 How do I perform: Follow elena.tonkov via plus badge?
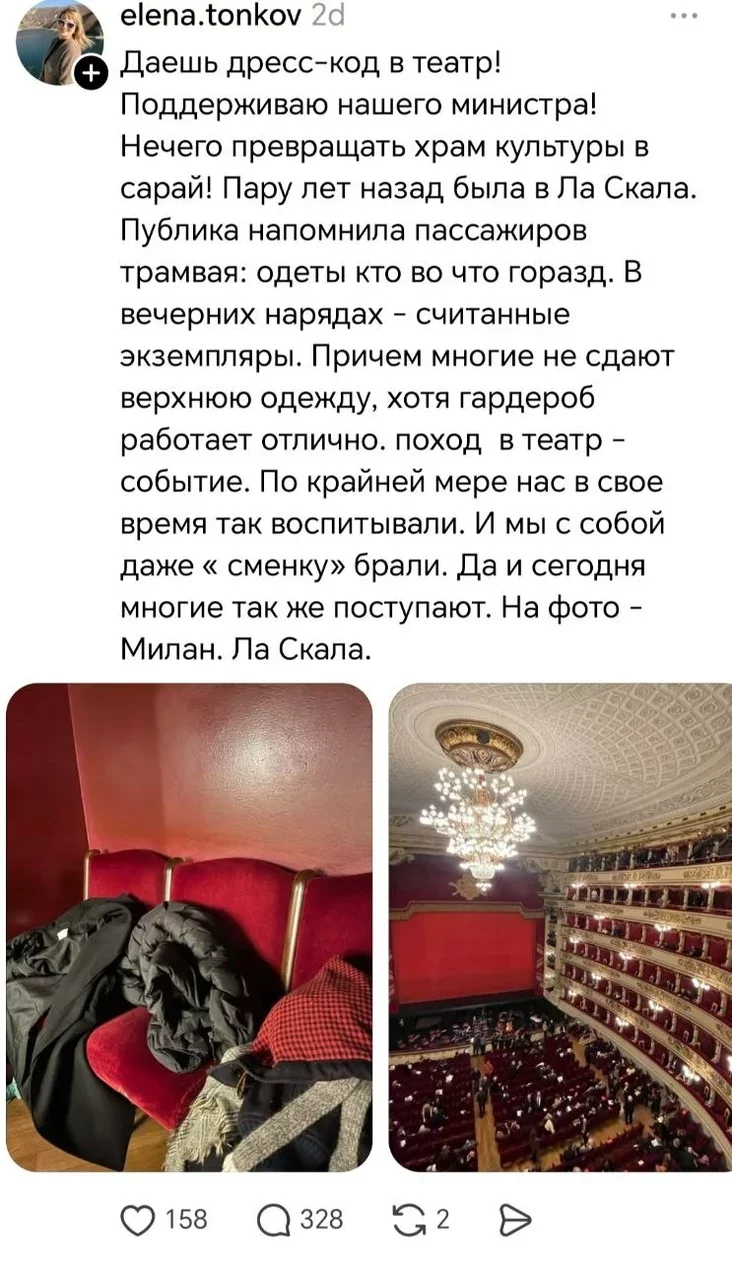click(90, 72)
